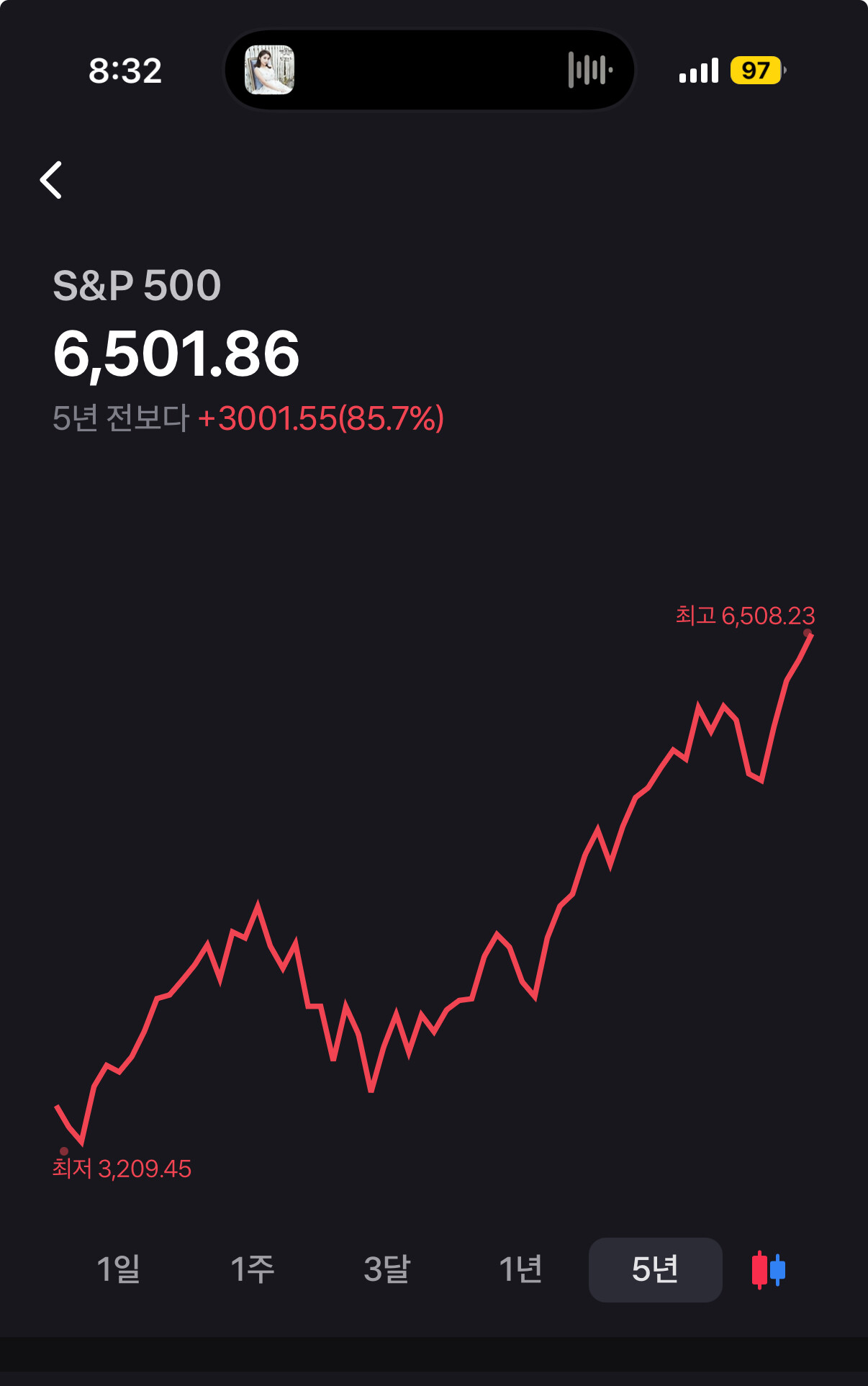The width and height of the screenshot is (868, 1386).
Task: Go back using the back arrow
Action: (x=51, y=180)
